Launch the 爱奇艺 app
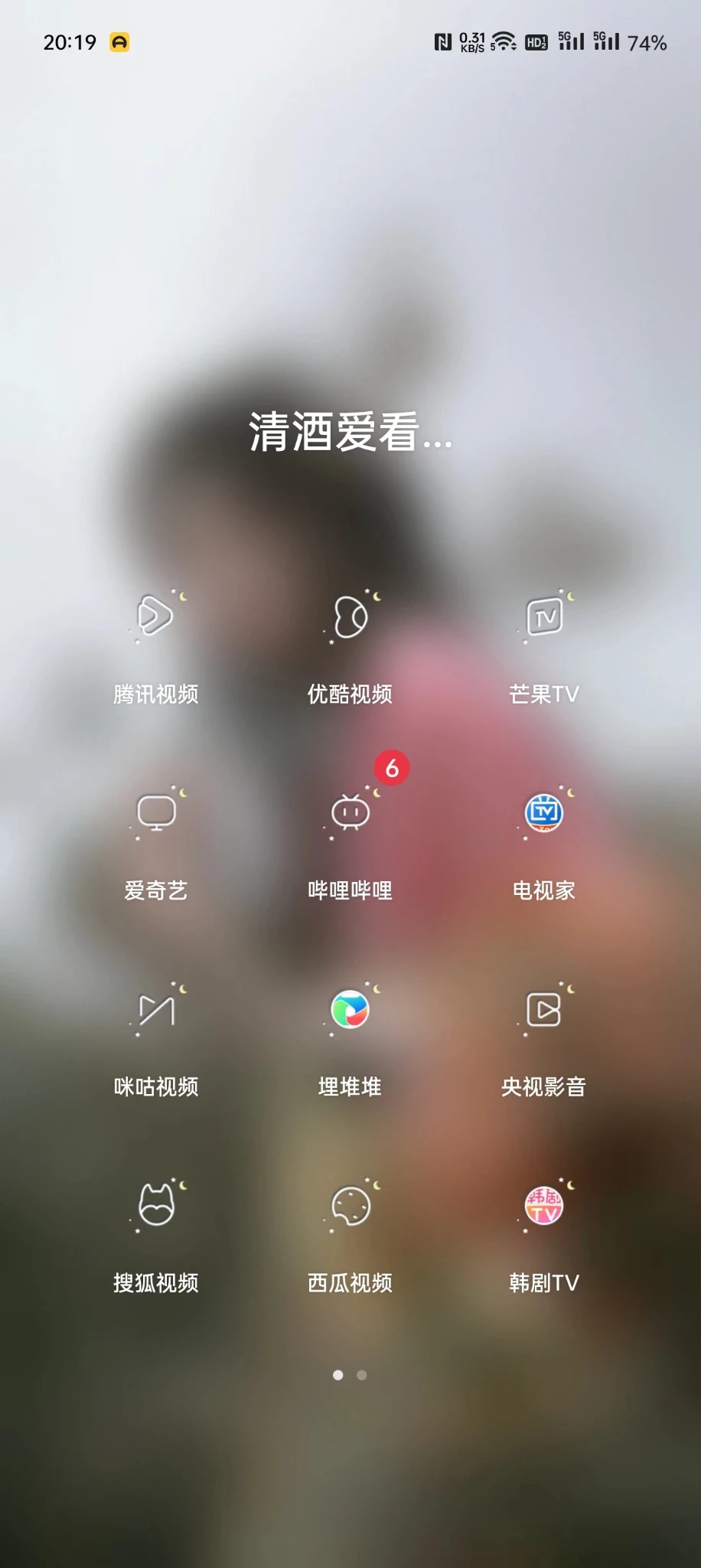Viewport: 701px width, 1568px height. [156, 813]
